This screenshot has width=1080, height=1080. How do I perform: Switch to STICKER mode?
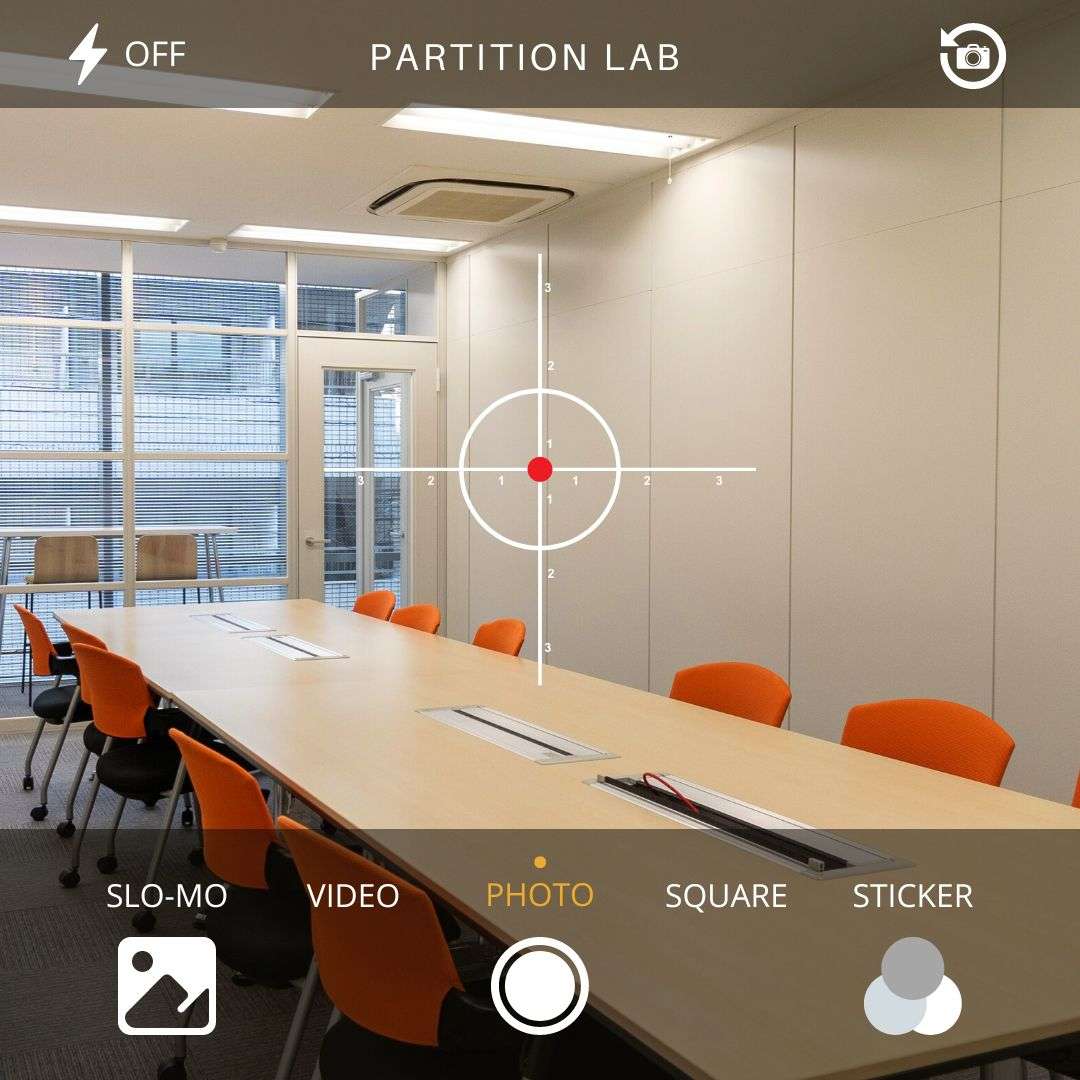(x=912, y=895)
